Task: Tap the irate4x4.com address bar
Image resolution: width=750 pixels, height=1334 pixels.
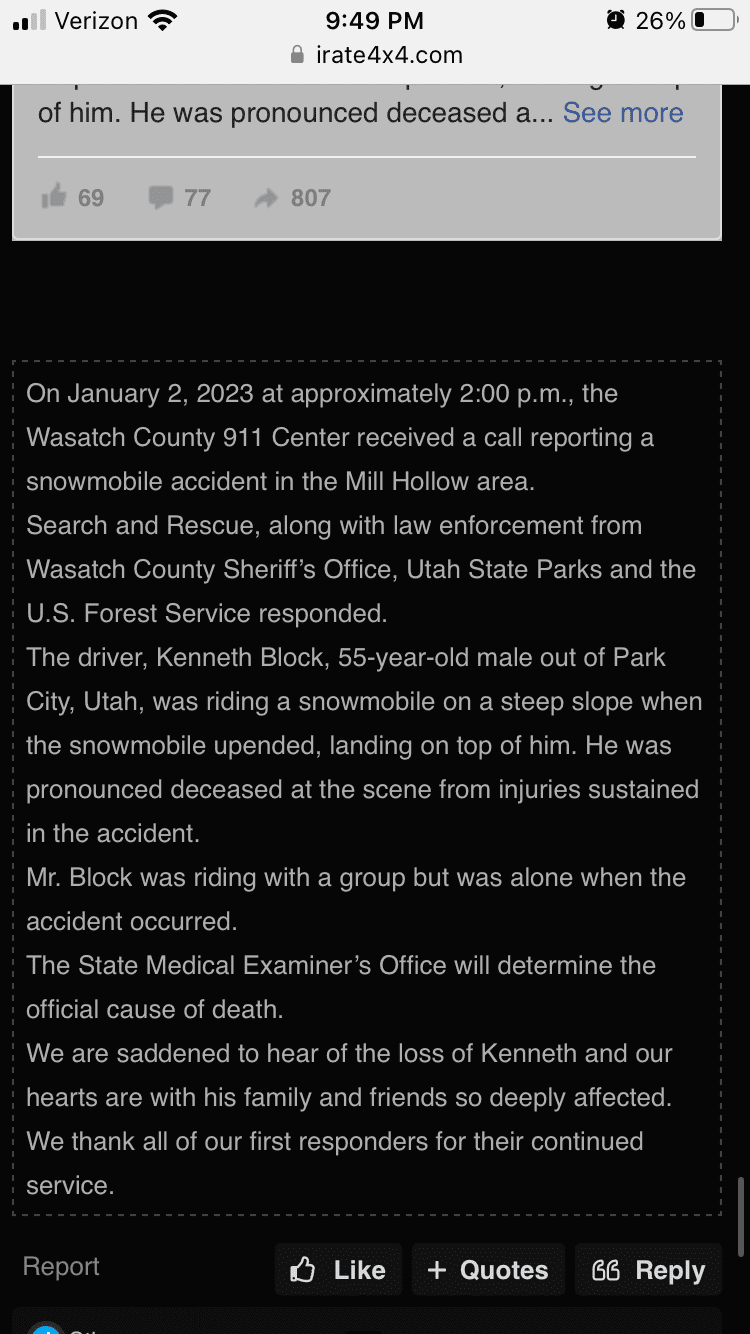Action: pos(375,56)
